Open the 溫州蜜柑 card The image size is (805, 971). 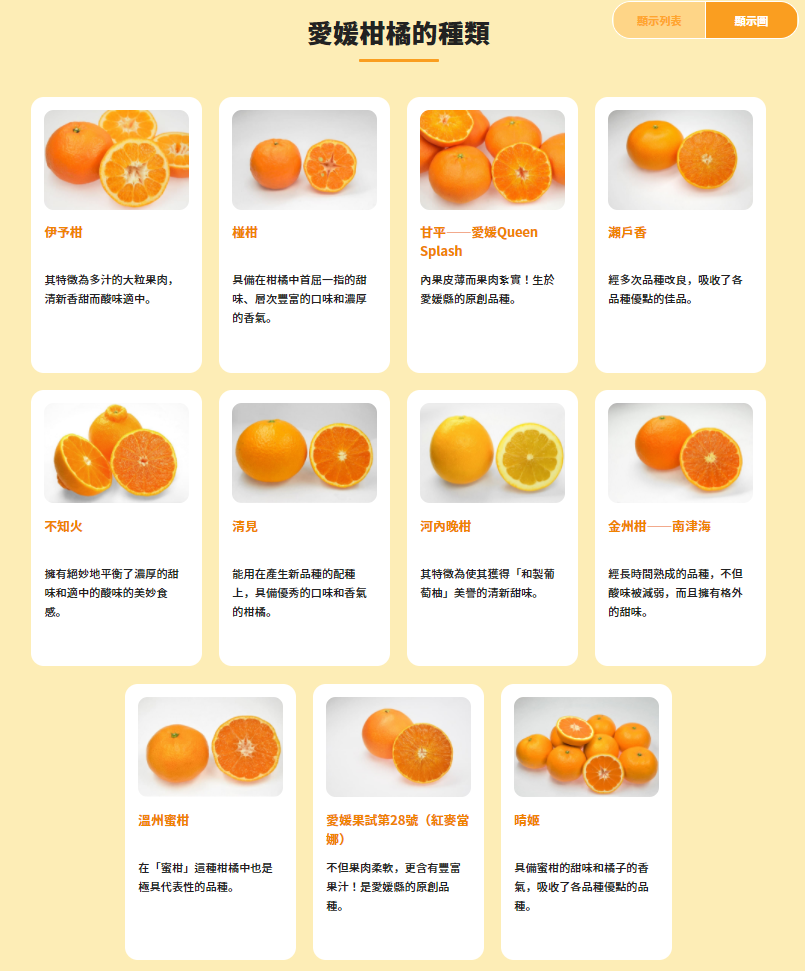coord(210,821)
